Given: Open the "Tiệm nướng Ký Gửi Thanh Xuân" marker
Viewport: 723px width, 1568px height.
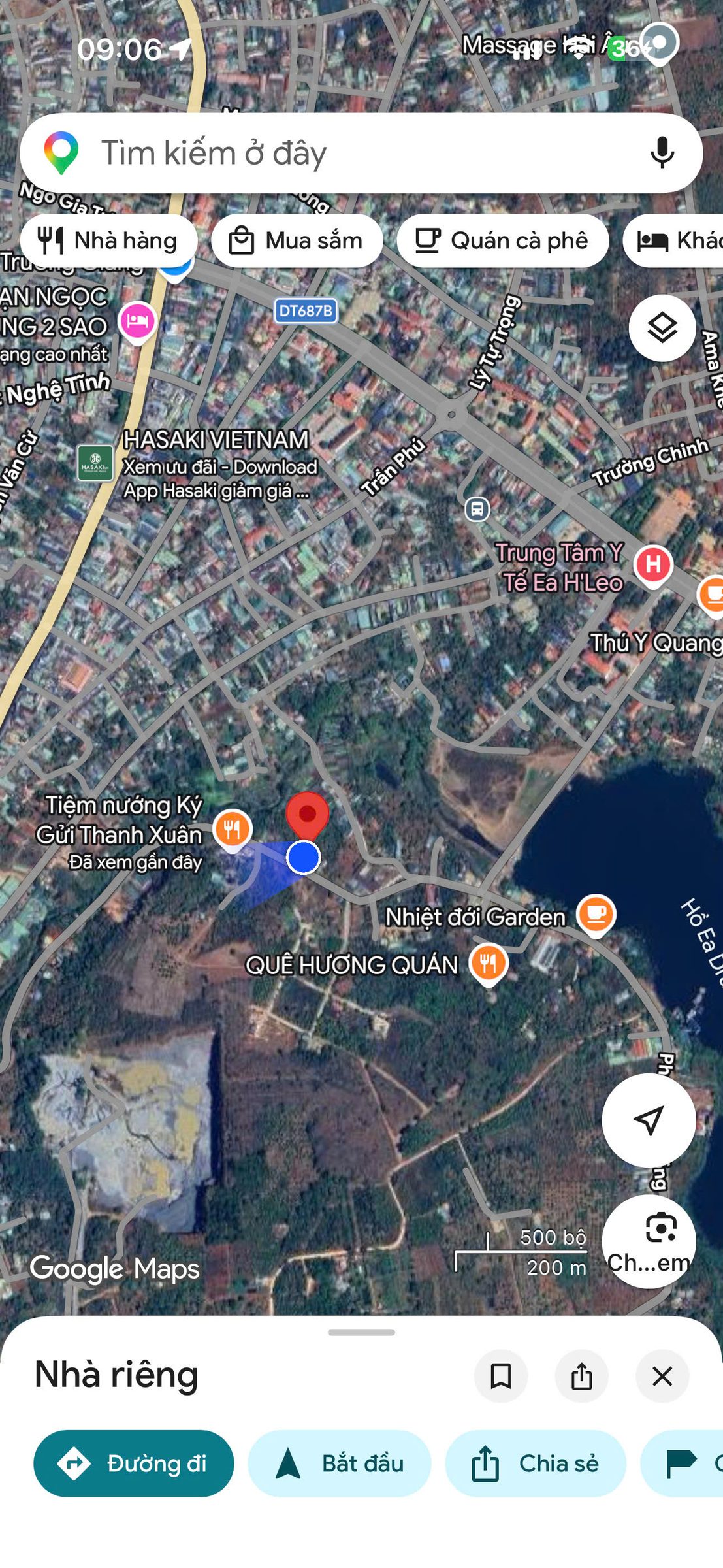Looking at the screenshot, I should tap(233, 830).
